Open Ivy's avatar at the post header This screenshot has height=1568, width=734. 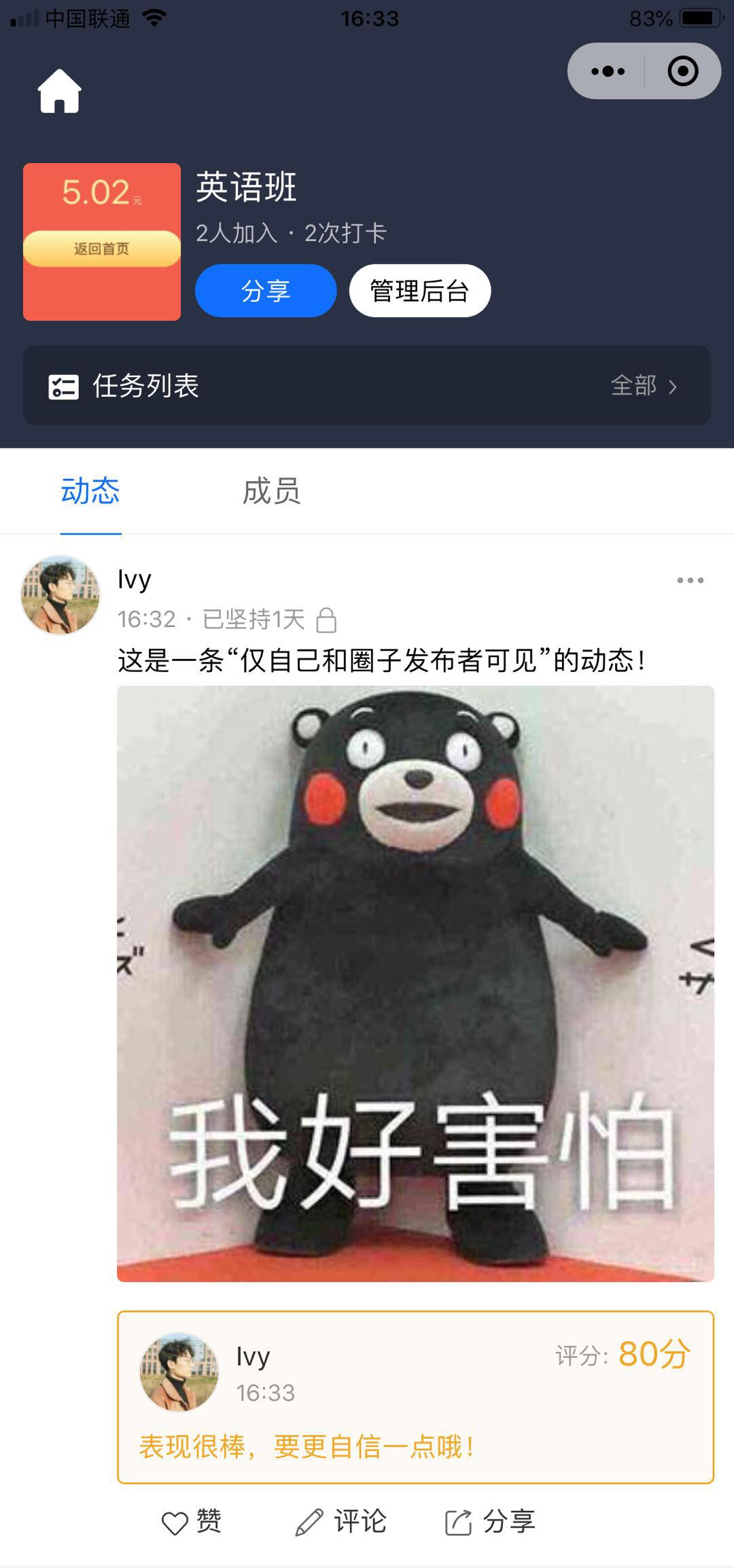click(x=60, y=595)
